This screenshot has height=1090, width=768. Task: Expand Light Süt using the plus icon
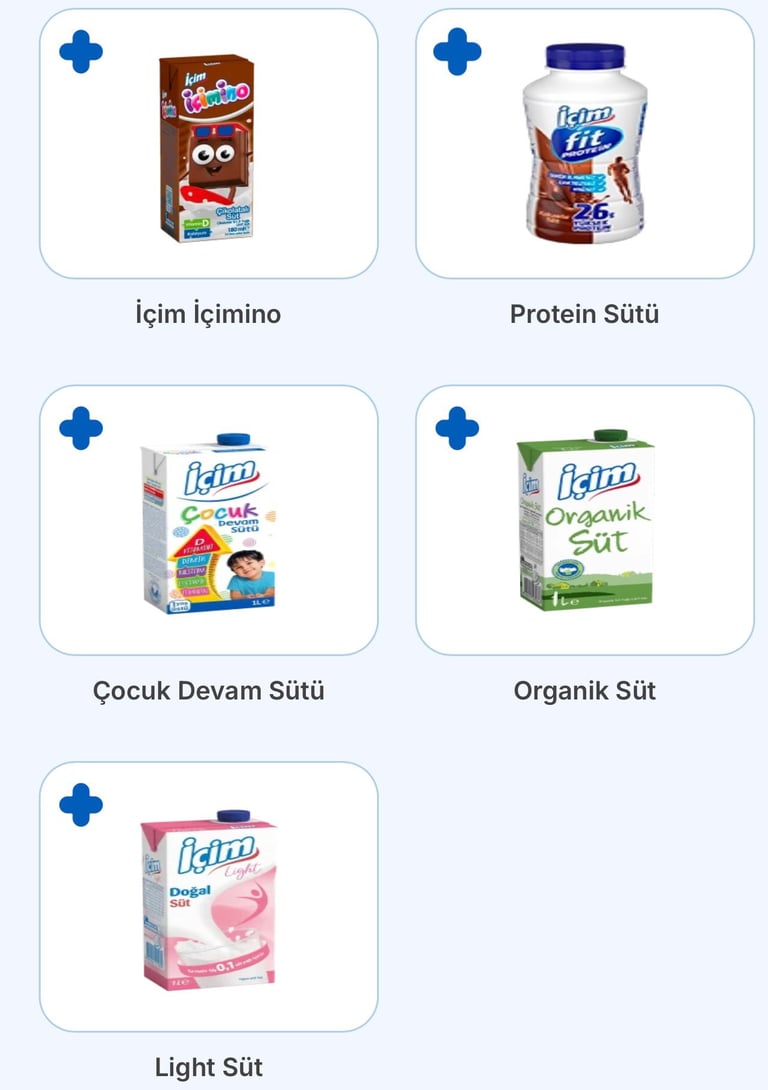point(81,804)
